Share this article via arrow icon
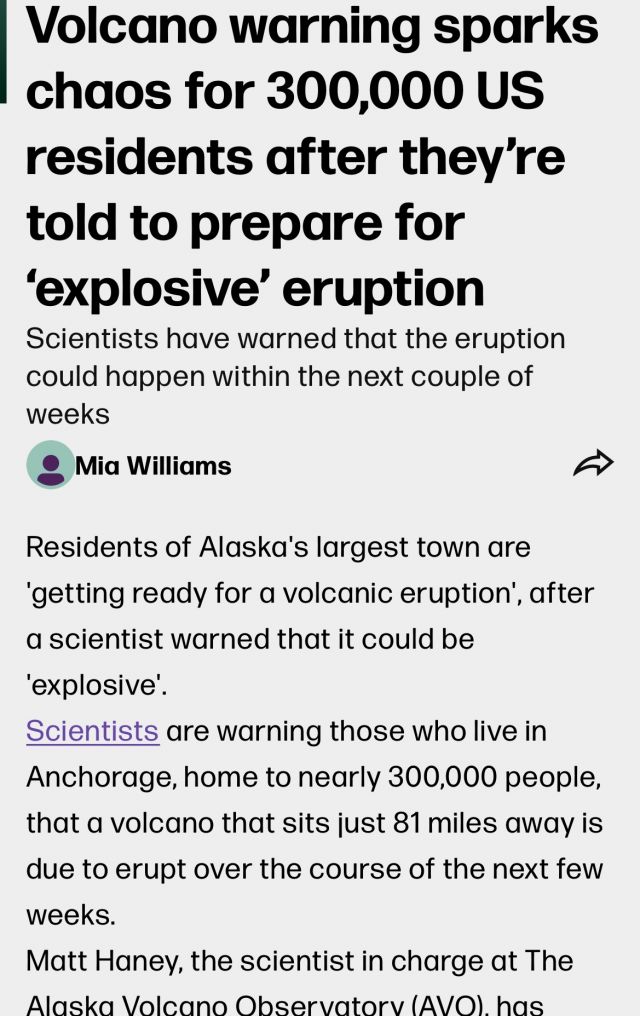 click(592, 464)
